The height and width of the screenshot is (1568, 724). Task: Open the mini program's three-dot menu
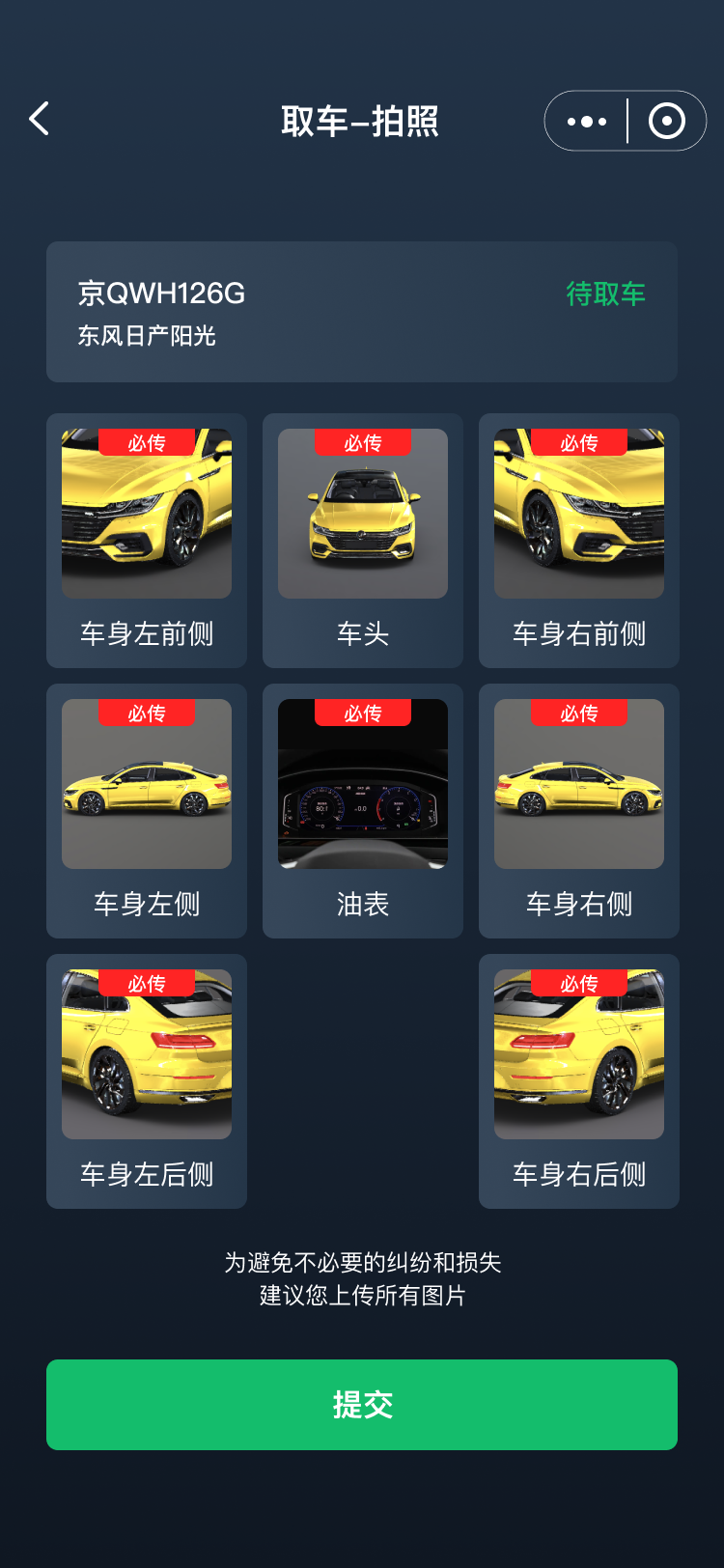(587, 122)
